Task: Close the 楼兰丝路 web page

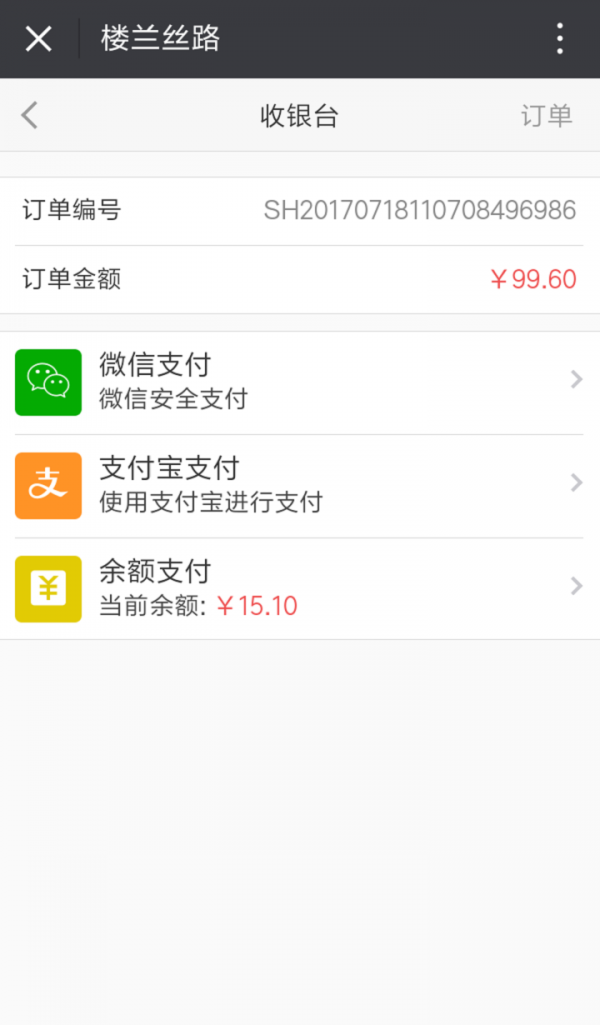Action: [x=38, y=39]
